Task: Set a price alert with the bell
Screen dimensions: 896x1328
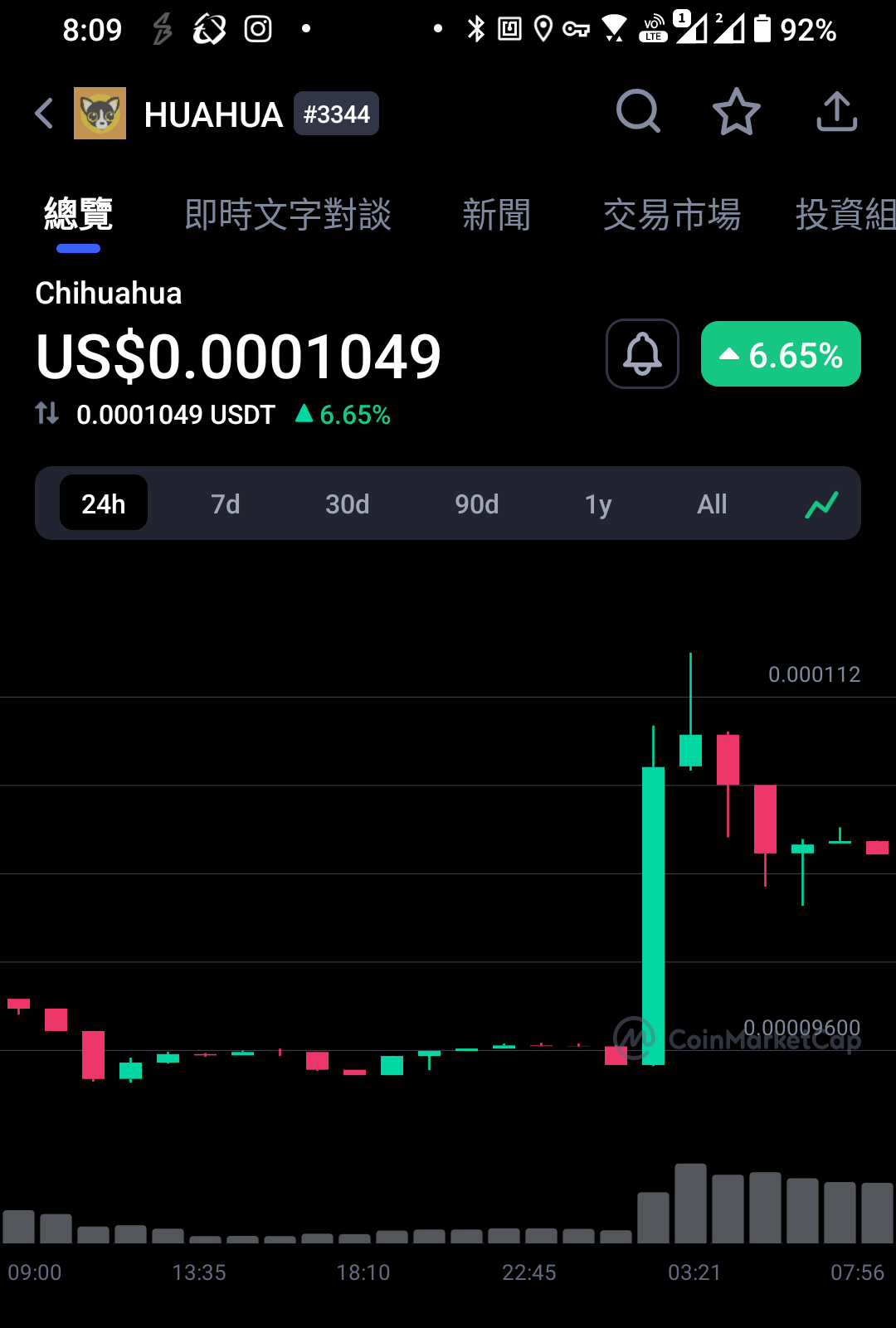Action: (x=642, y=354)
